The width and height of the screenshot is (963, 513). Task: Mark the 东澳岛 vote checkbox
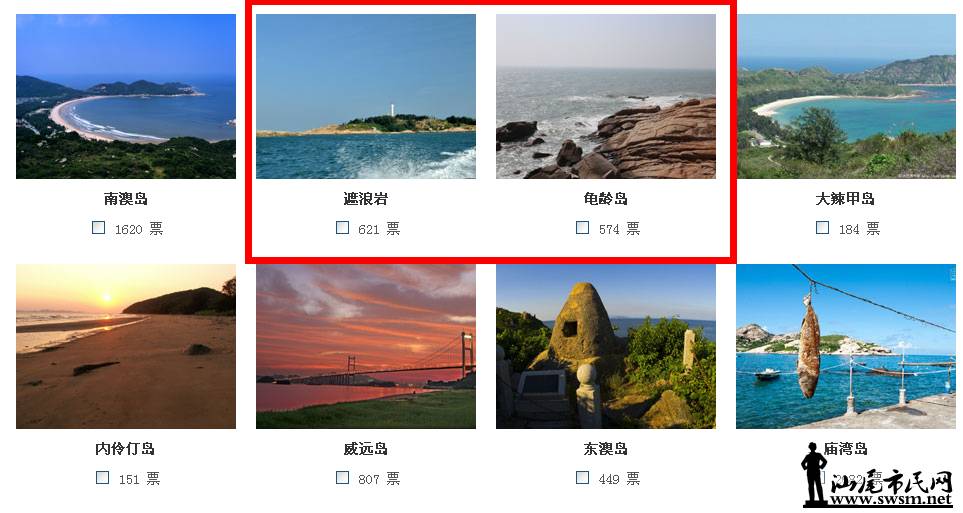(582, 478)
